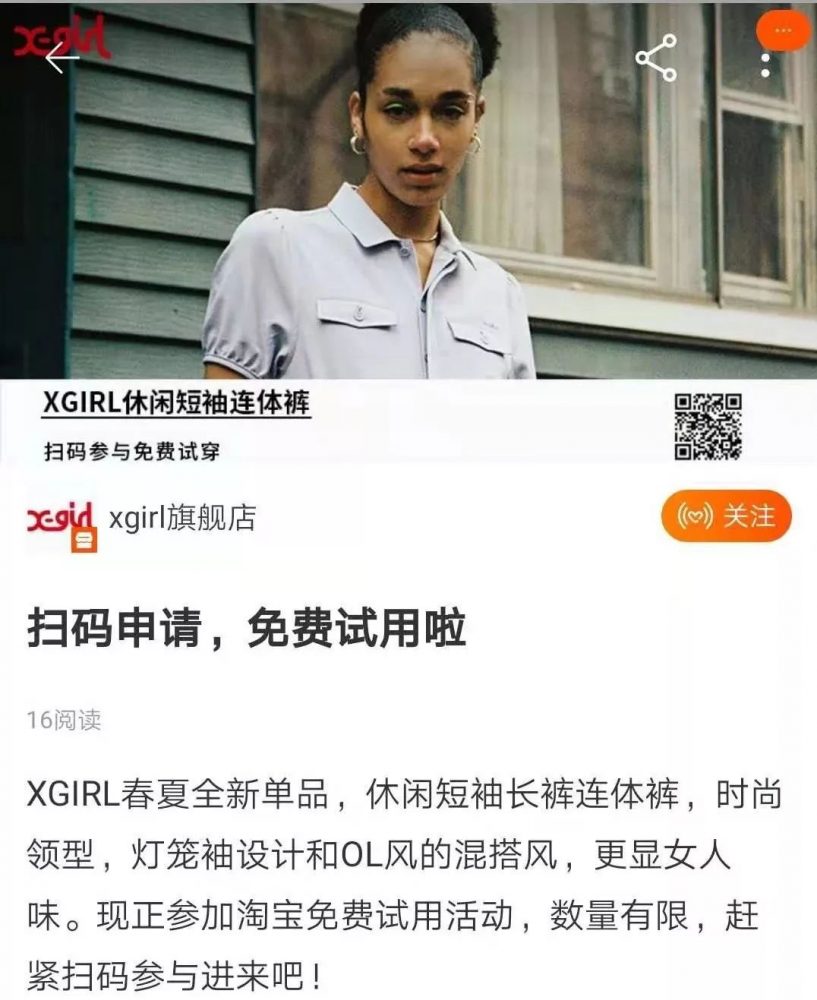
Task: Open the xgirl旗舰店 store profile
Action: tap(182, 517)
